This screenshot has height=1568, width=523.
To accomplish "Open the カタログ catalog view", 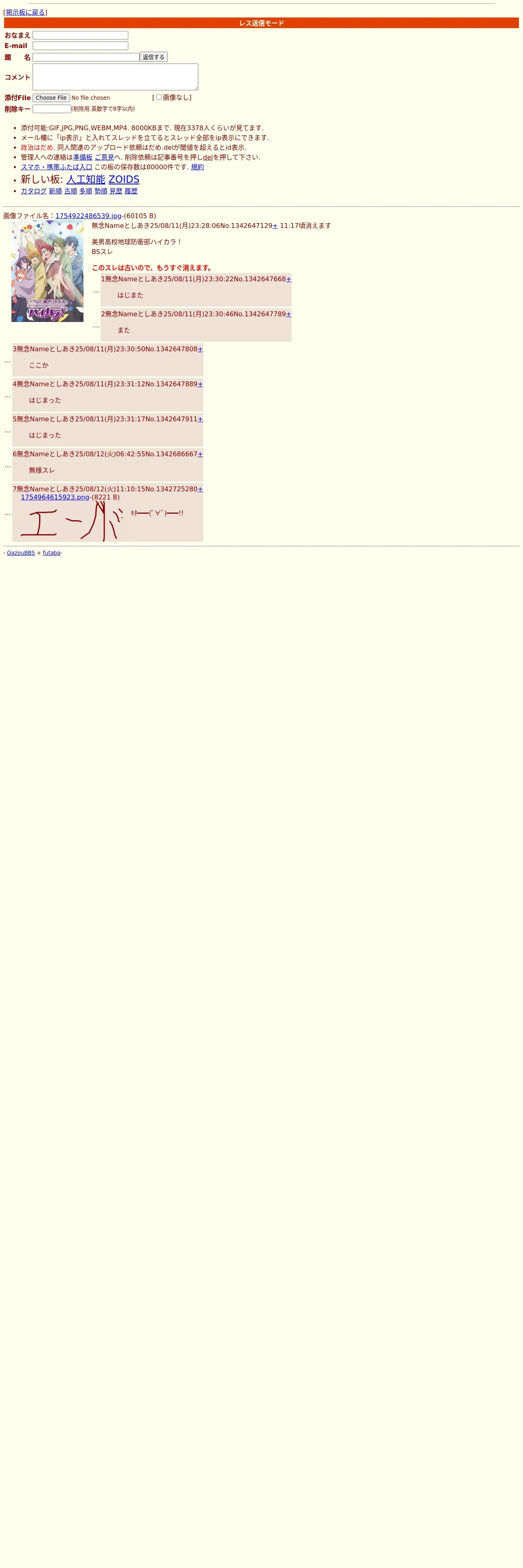I will click(33, 191).
